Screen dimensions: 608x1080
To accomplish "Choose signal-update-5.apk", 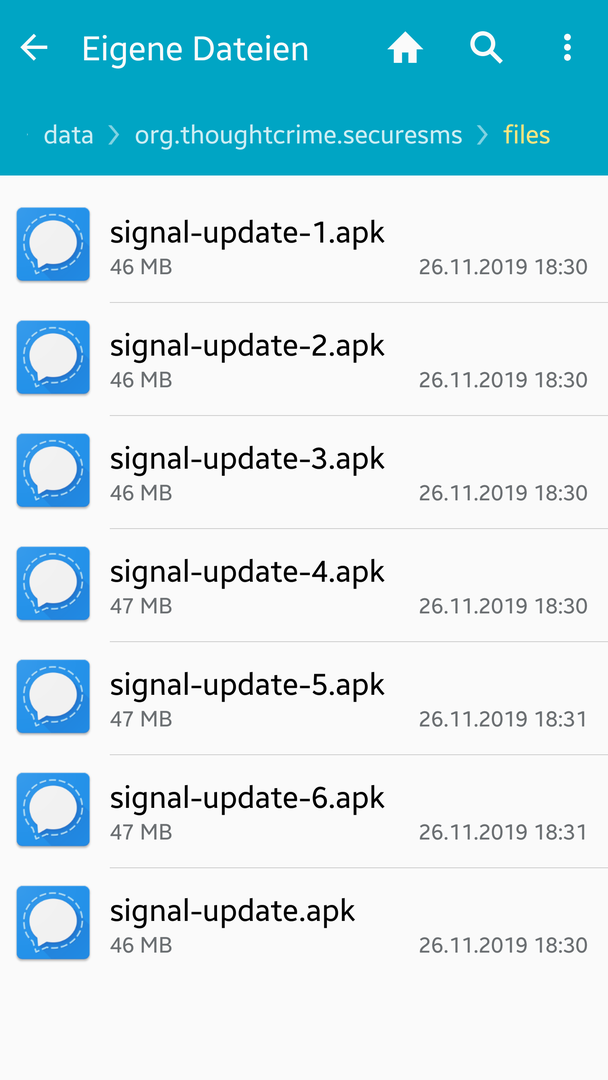I will (304, 697).
